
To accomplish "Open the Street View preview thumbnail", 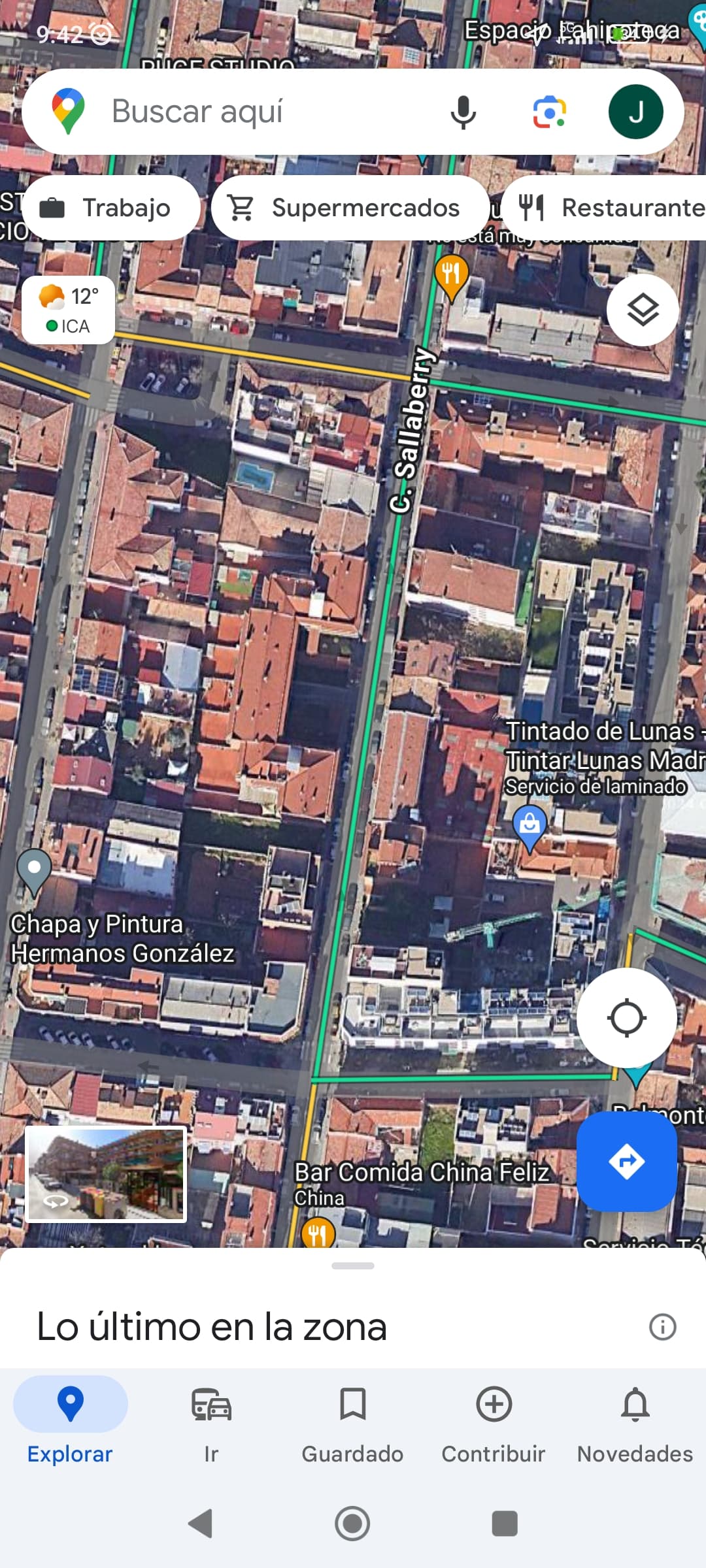I will pos(107,1174).
